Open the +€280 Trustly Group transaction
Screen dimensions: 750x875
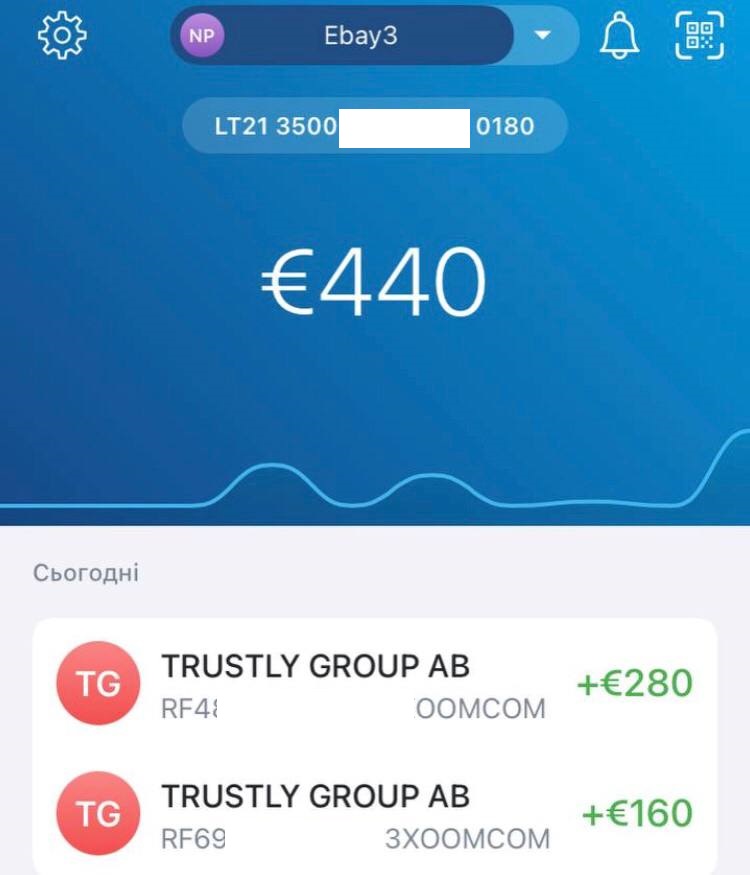(374, 684)
